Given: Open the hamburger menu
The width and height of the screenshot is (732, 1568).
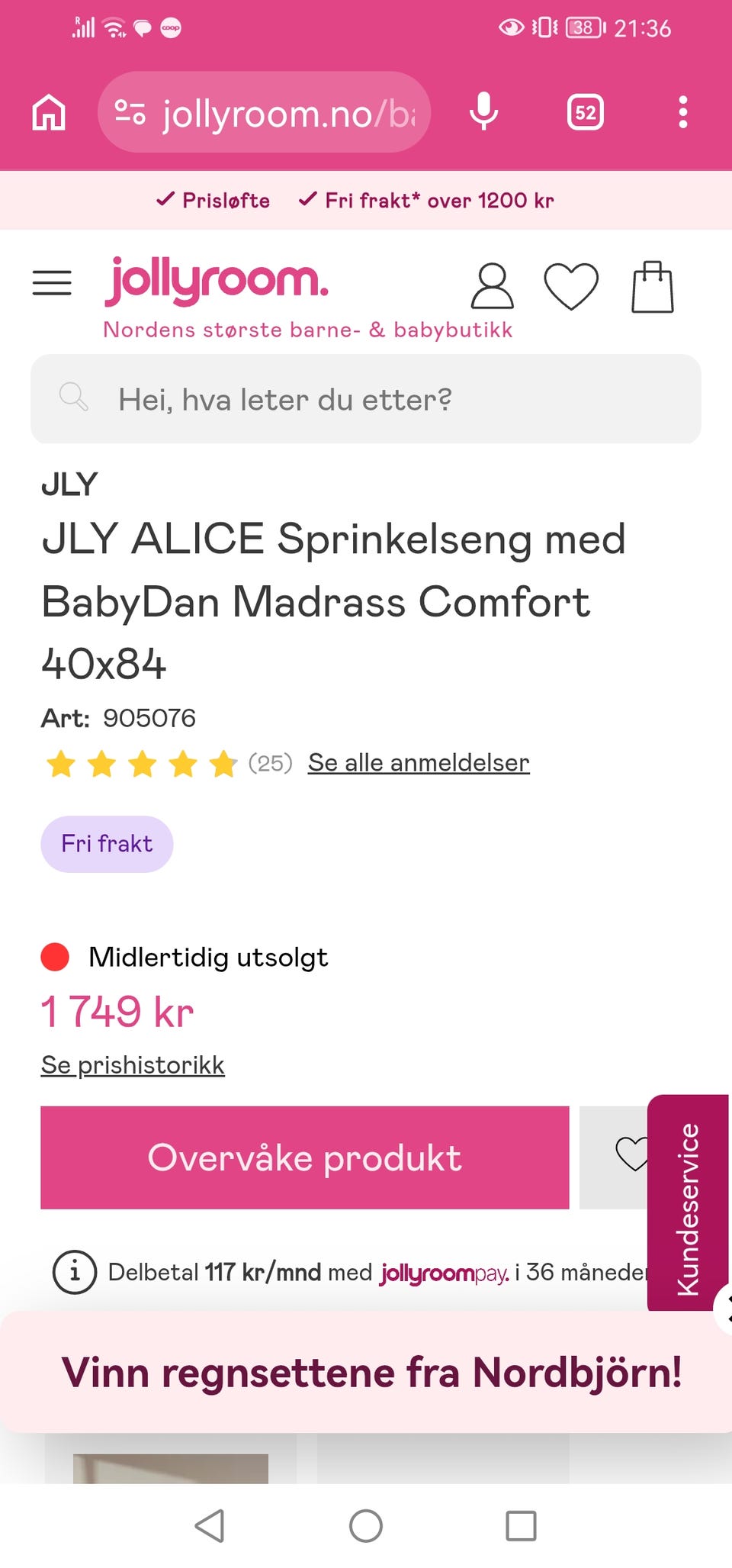Looking at the screenshot, I should click(x=52, y=283).
